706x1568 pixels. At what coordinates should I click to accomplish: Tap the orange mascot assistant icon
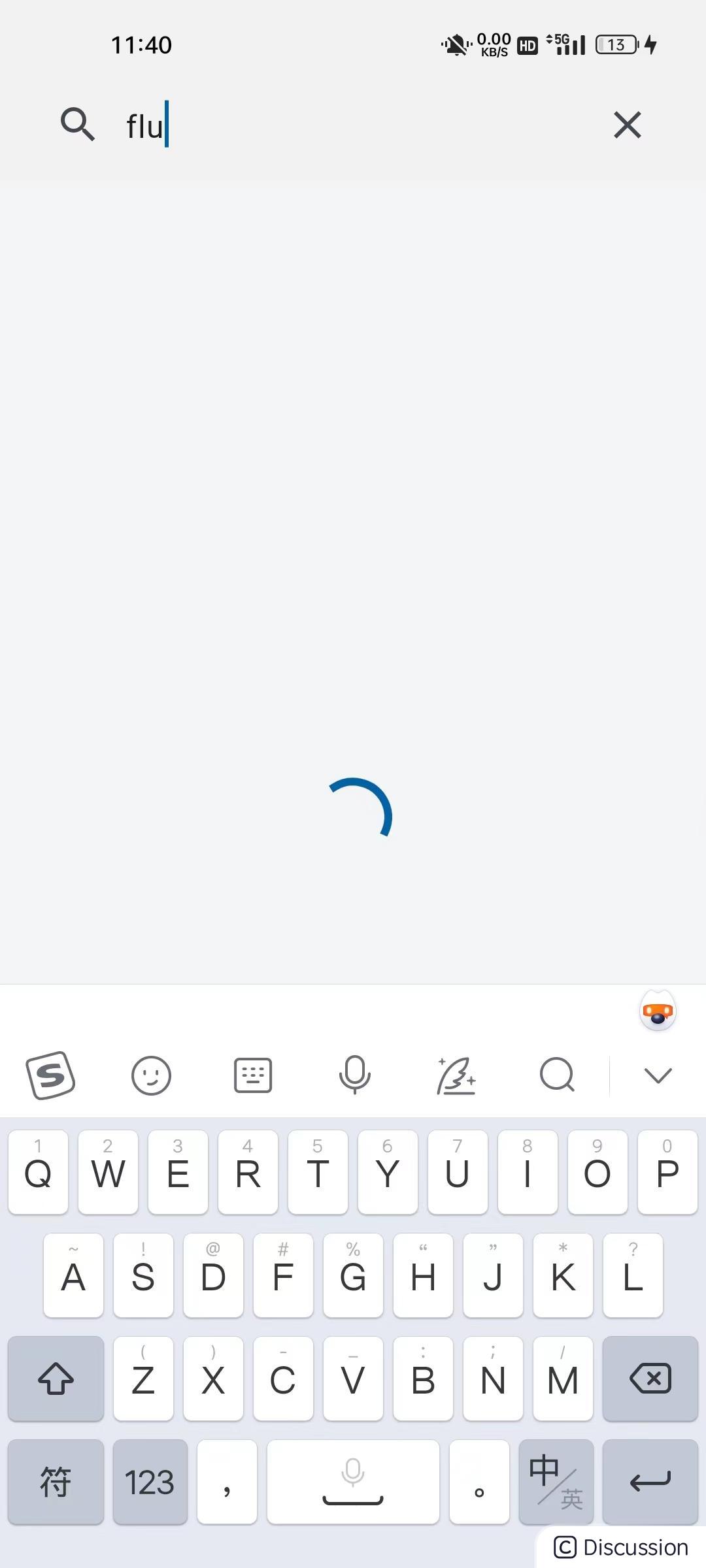658,1012
